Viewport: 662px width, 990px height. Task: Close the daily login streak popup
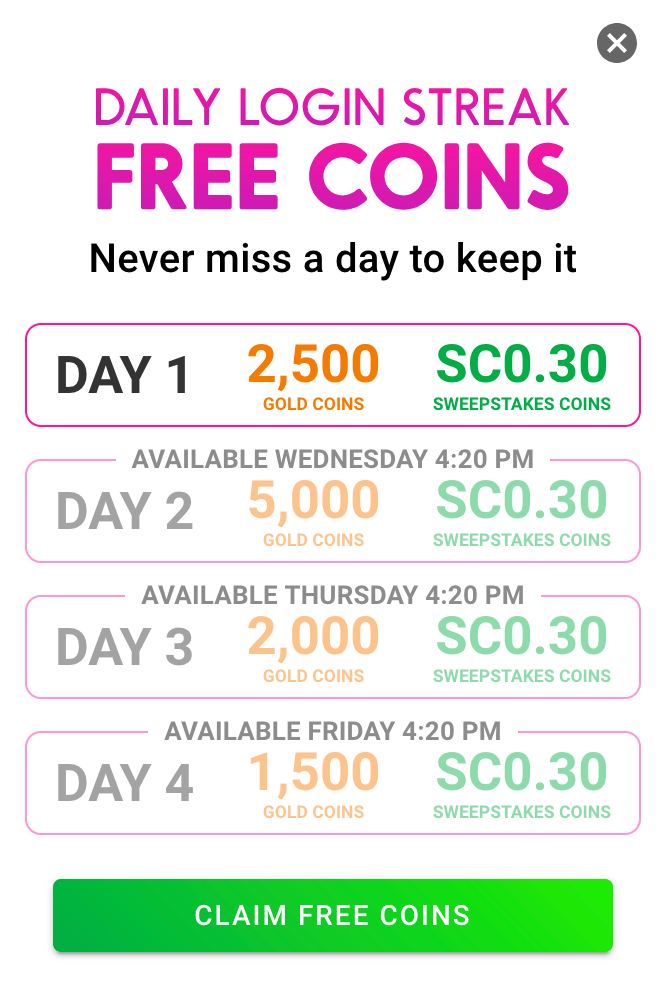point(616,43)
